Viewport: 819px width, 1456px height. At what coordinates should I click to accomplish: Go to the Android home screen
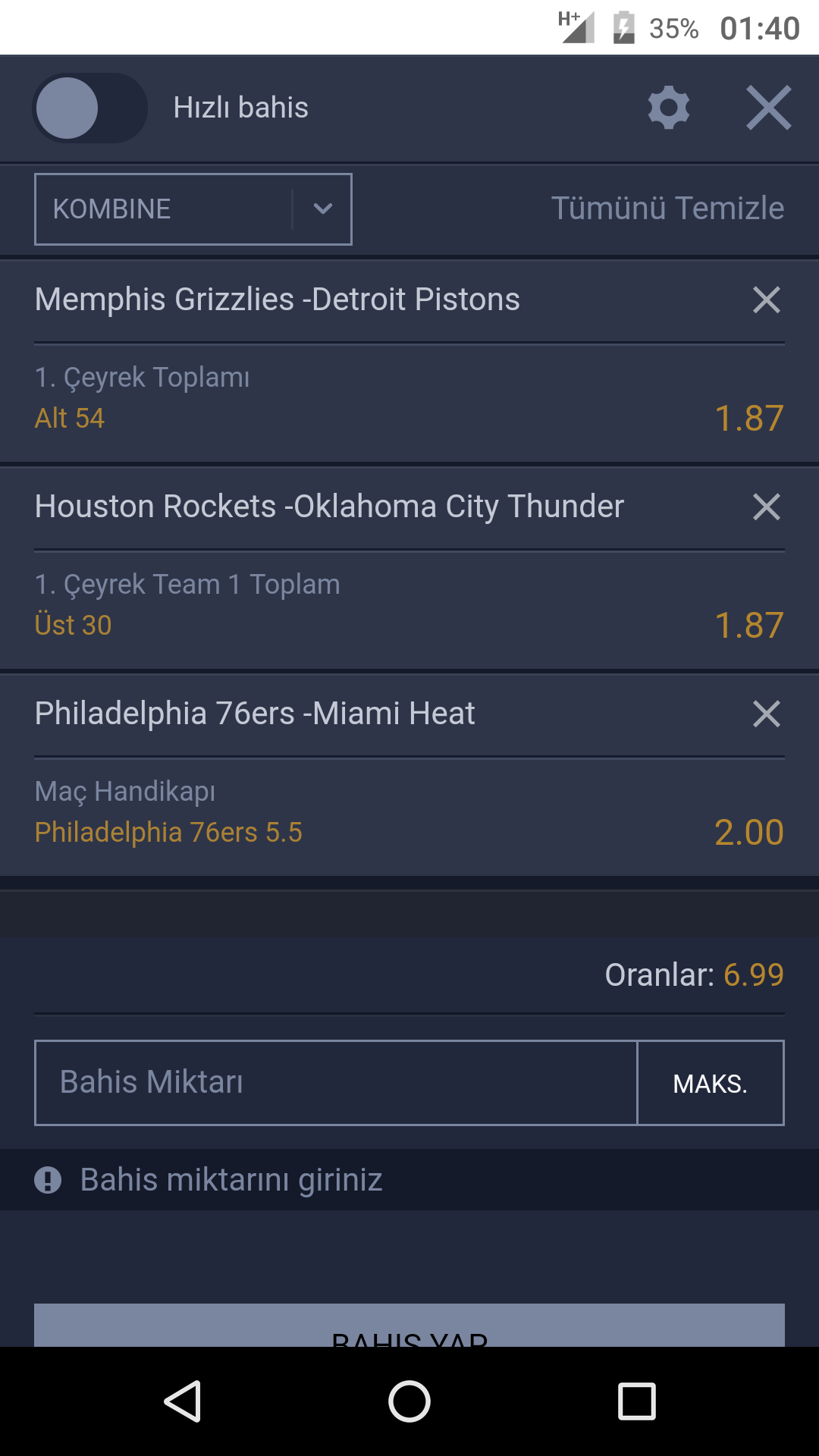(409, 1401)
